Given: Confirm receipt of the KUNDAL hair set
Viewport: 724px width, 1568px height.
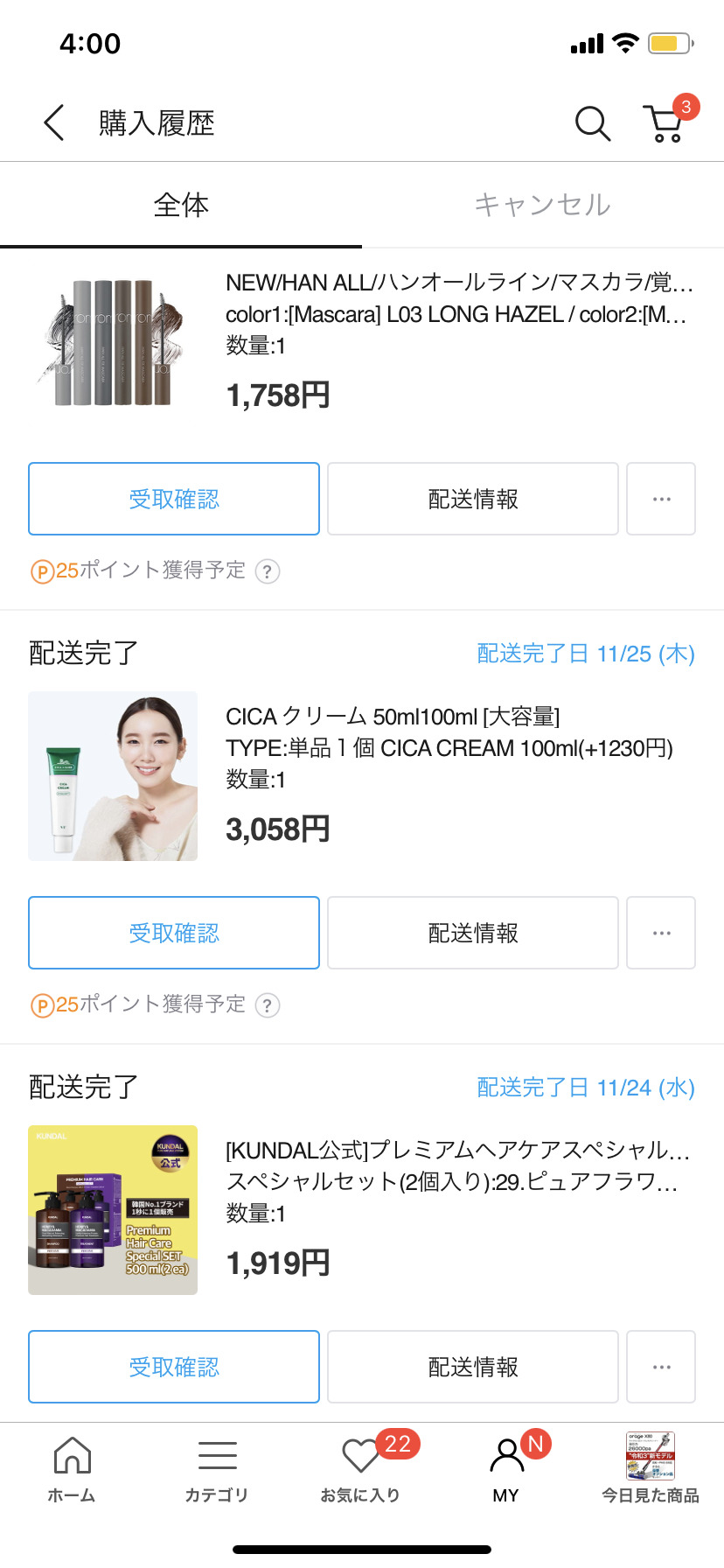Looking at the screenshot, I should pyautogui.click(x=174, y=1367).
